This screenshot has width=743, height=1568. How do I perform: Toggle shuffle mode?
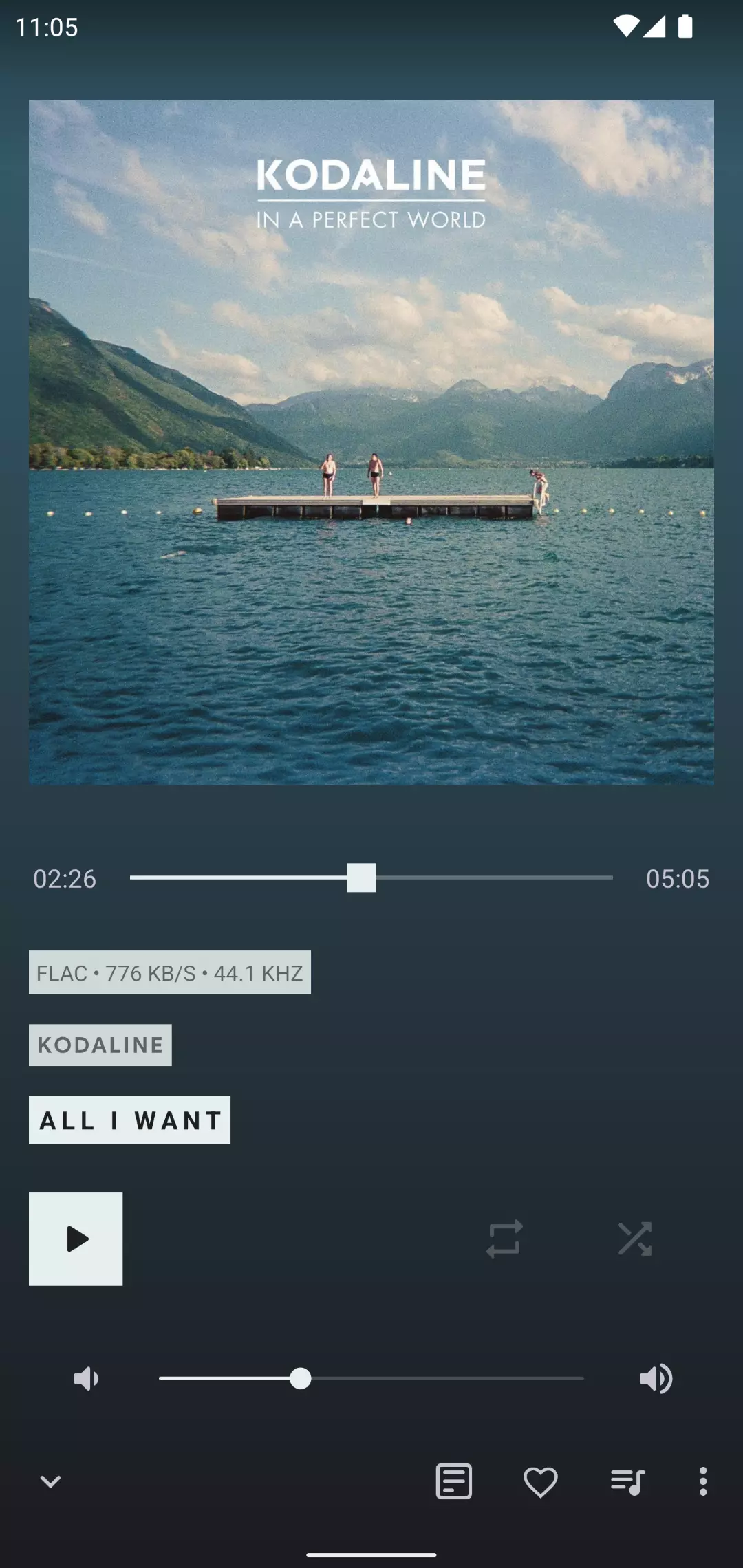coord(634,1239)
